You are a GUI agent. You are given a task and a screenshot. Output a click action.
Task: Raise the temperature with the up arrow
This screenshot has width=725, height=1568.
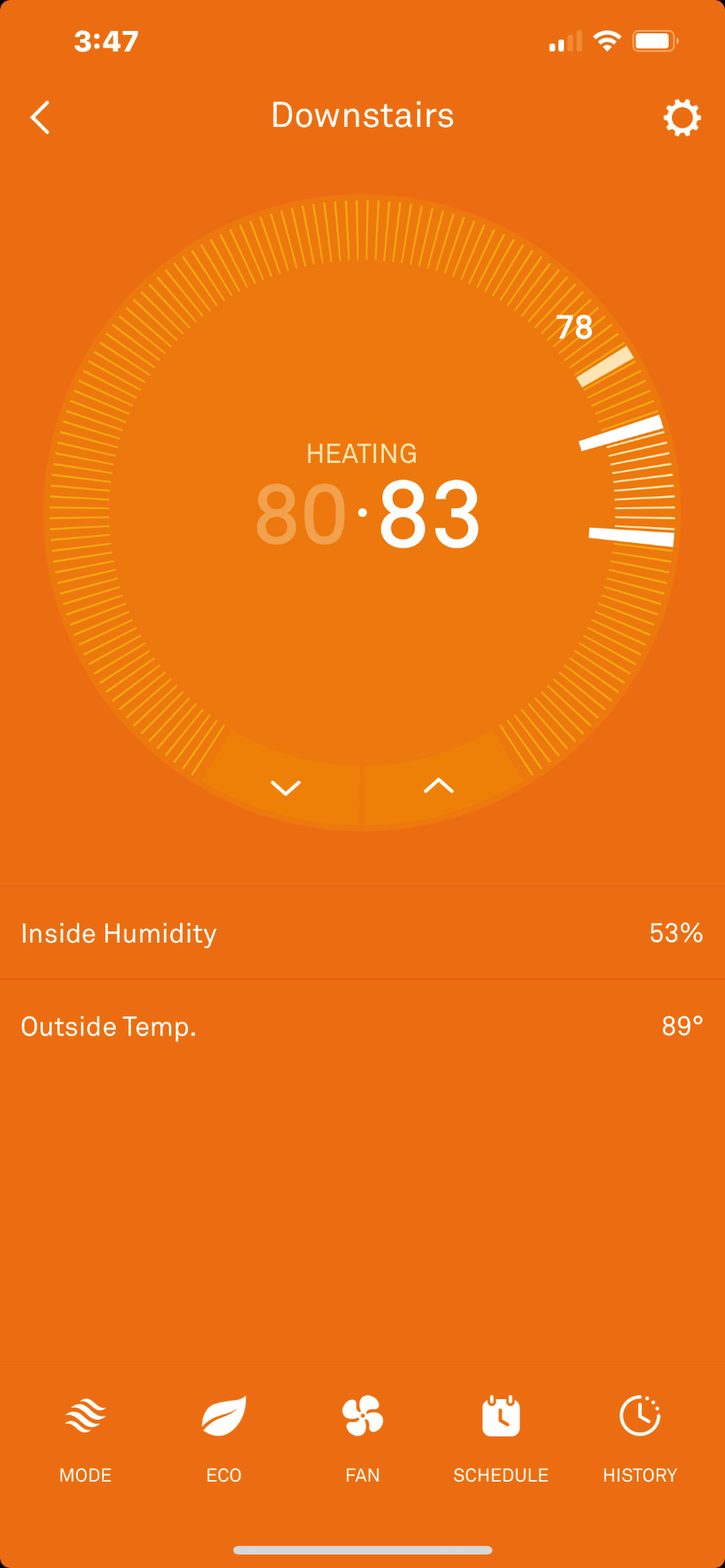pos(439,786)
